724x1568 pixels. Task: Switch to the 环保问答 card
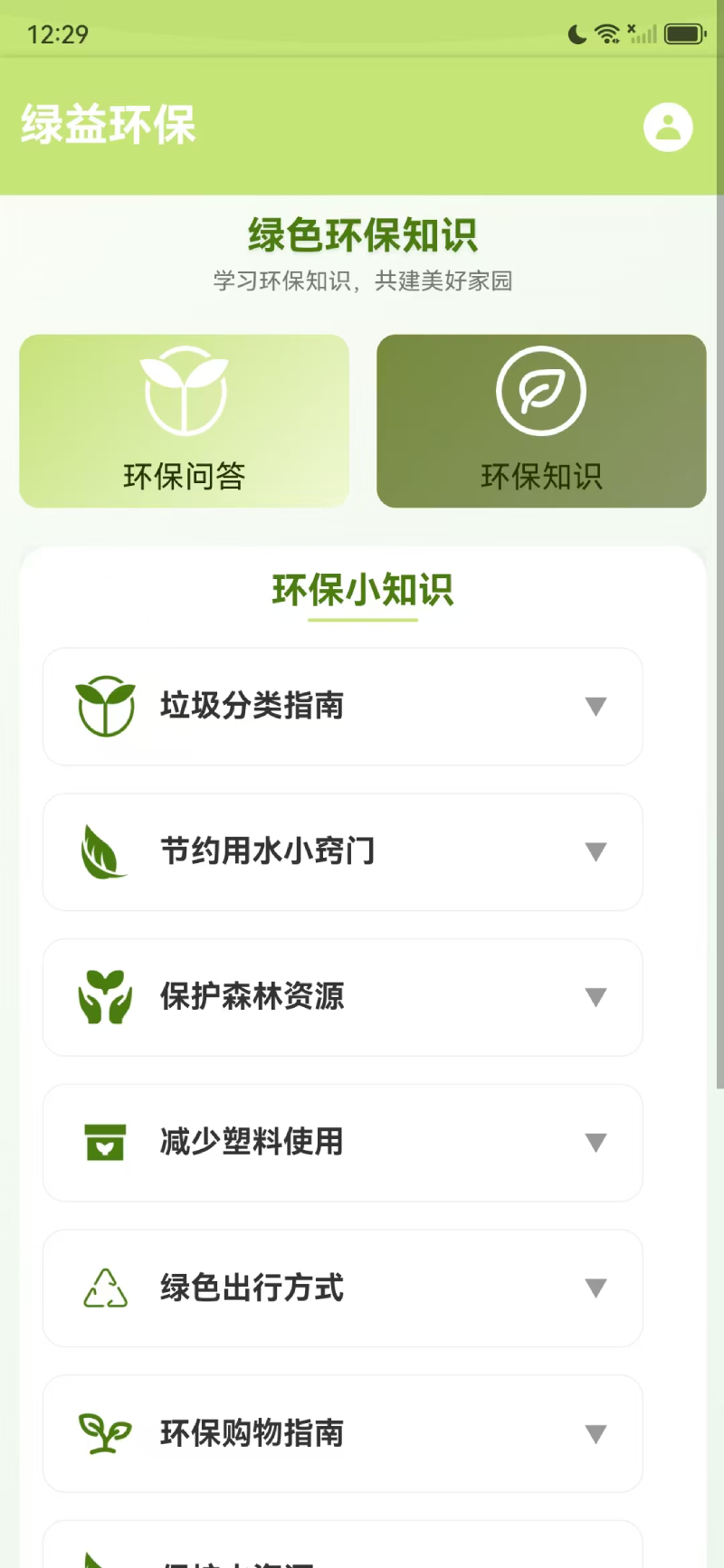[x=185, y=421]
